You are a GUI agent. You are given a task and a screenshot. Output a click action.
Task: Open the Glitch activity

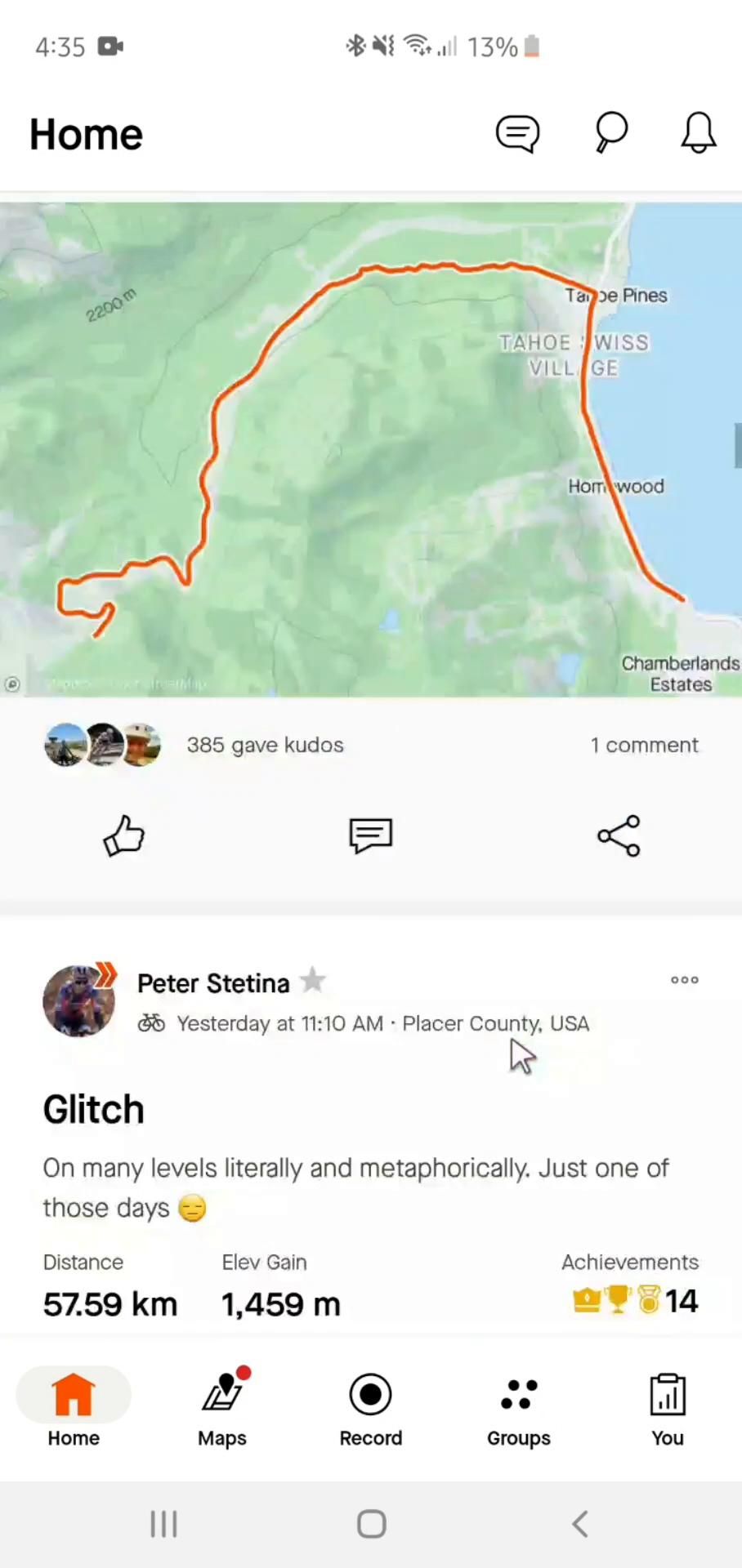(x=94, y=1110)
